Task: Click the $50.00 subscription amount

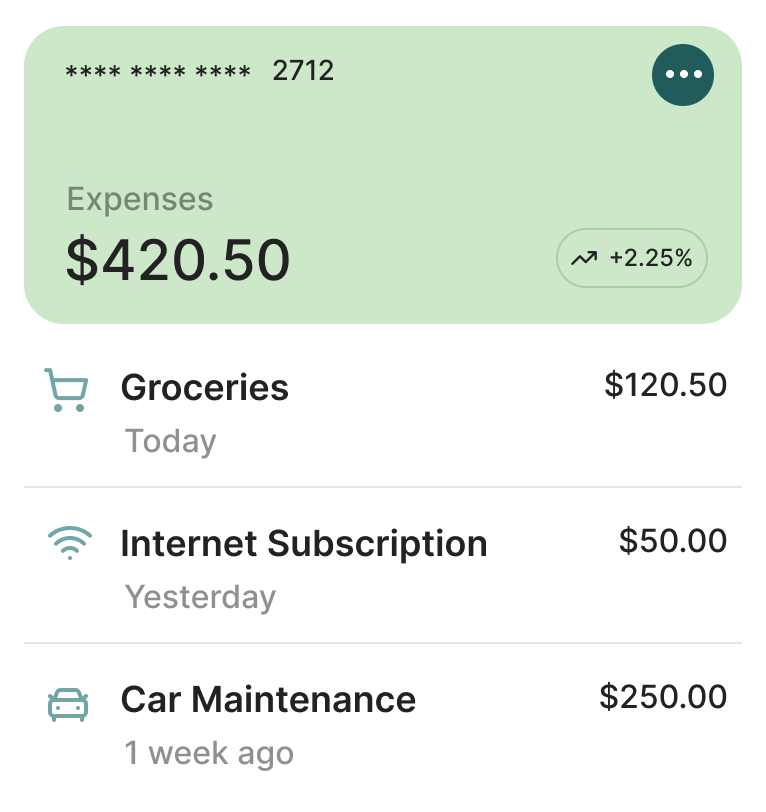Action: (674, 541)
